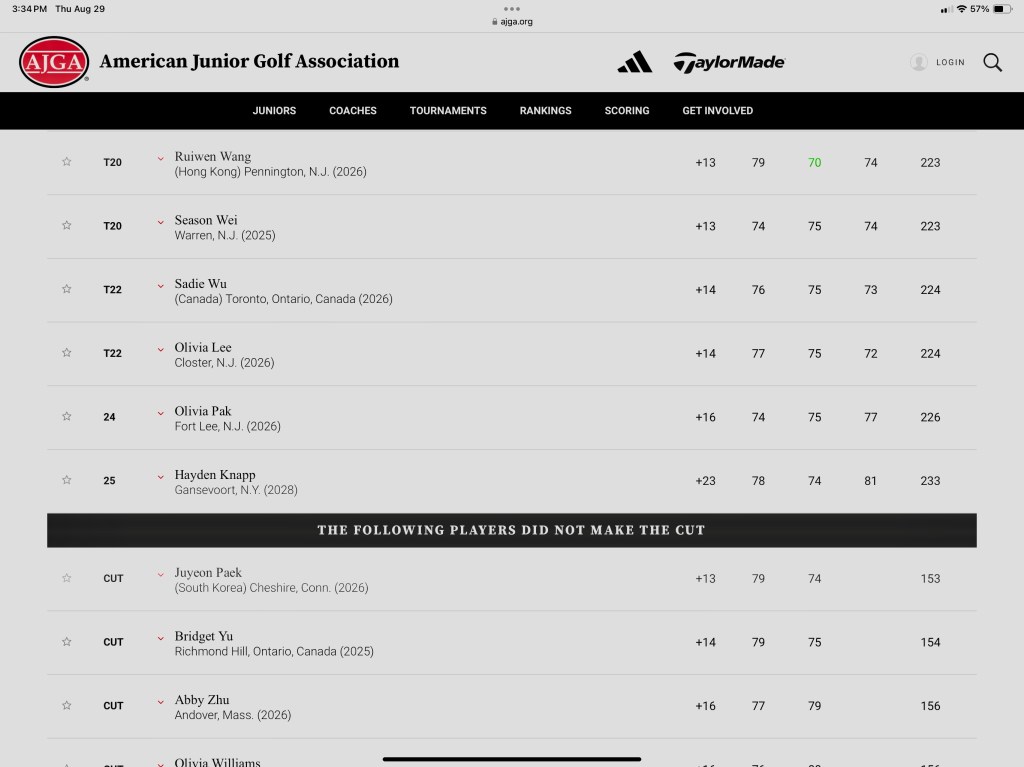Open the Safari three-dot multitasking menu
Viewport: 1024px width, 767px height.
coord(512,8)
